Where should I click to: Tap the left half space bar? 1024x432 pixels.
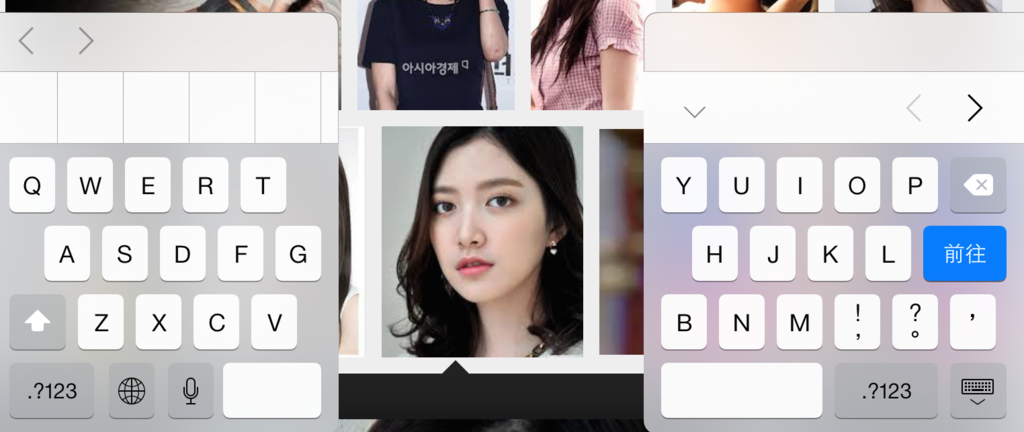[271, 390]
